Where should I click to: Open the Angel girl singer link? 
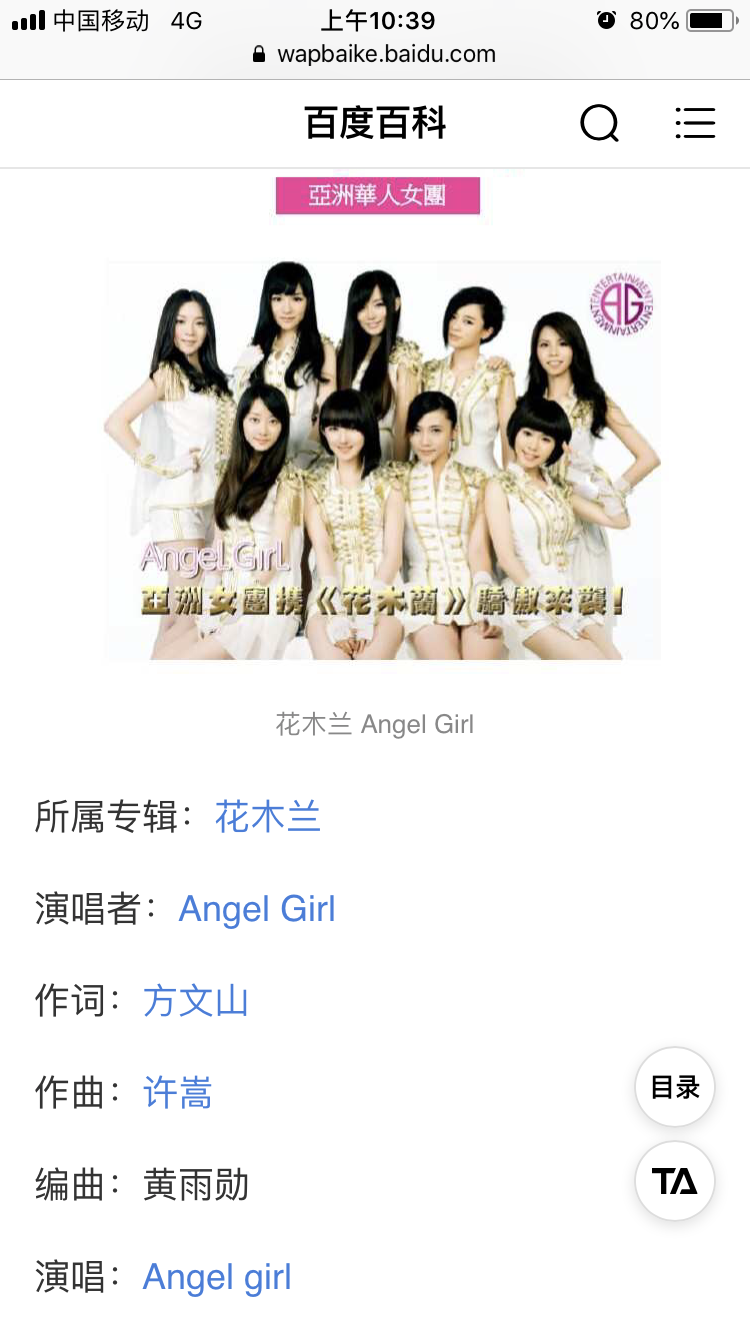(x=217, y=1277)
